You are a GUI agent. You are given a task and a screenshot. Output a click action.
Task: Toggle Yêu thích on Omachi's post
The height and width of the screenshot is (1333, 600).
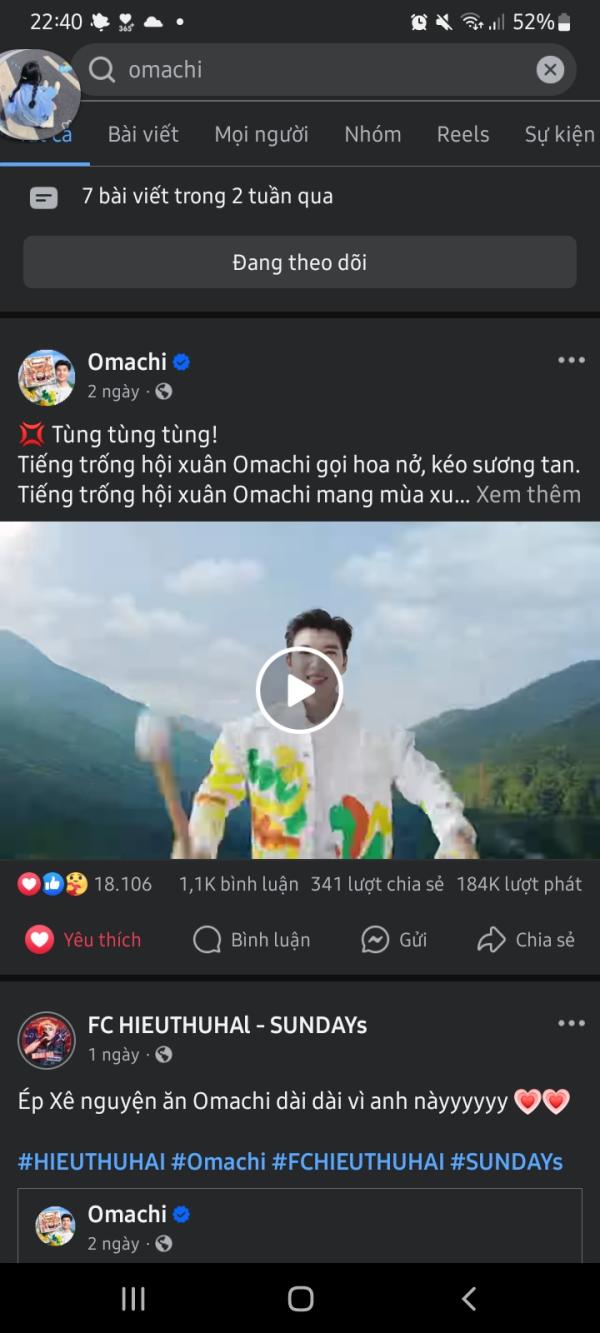(83, 940)
